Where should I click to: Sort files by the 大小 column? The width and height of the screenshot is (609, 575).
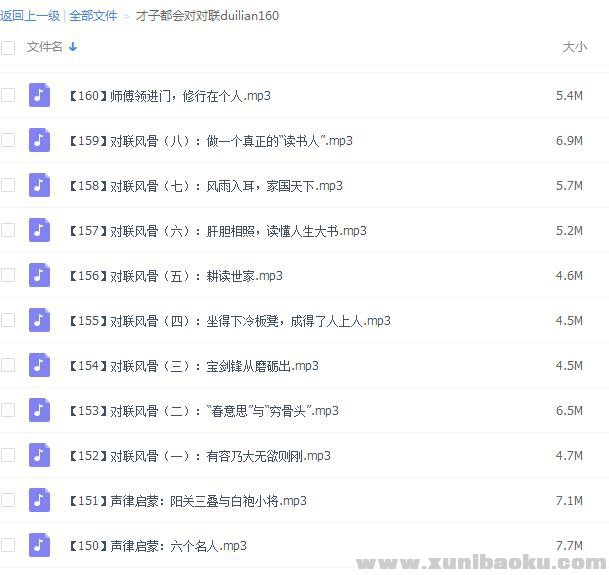[574, 47]
